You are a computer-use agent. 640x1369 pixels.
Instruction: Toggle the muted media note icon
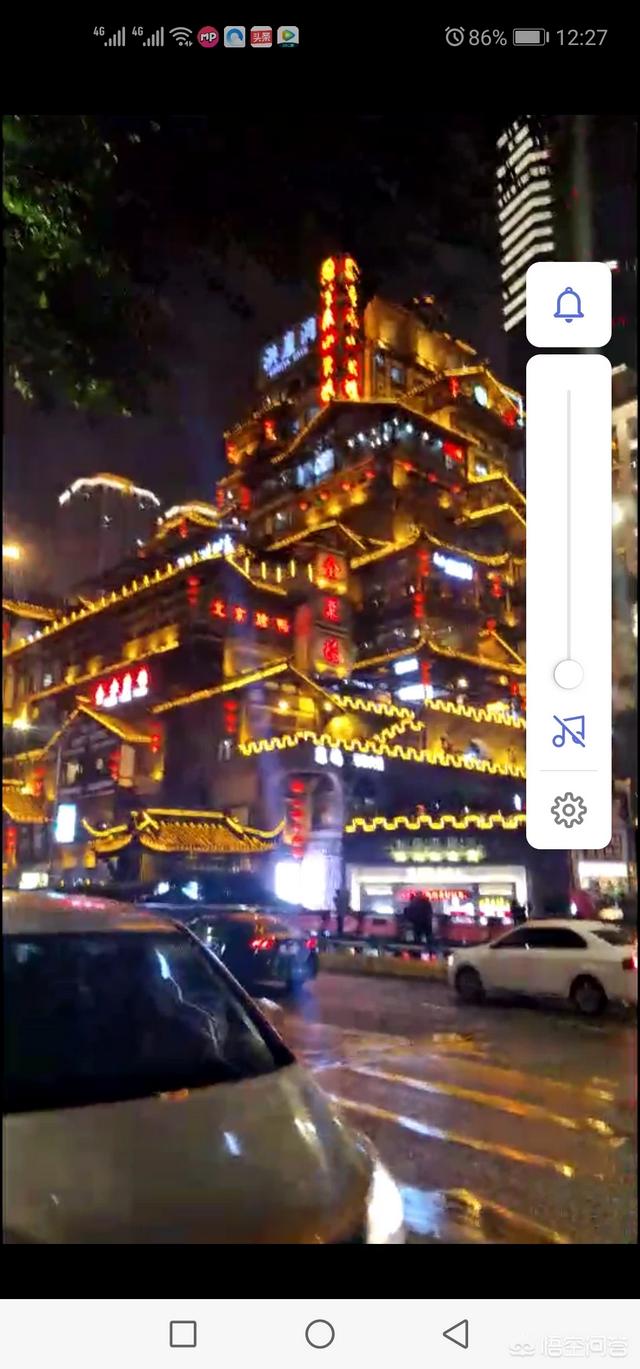pos(568,732)
